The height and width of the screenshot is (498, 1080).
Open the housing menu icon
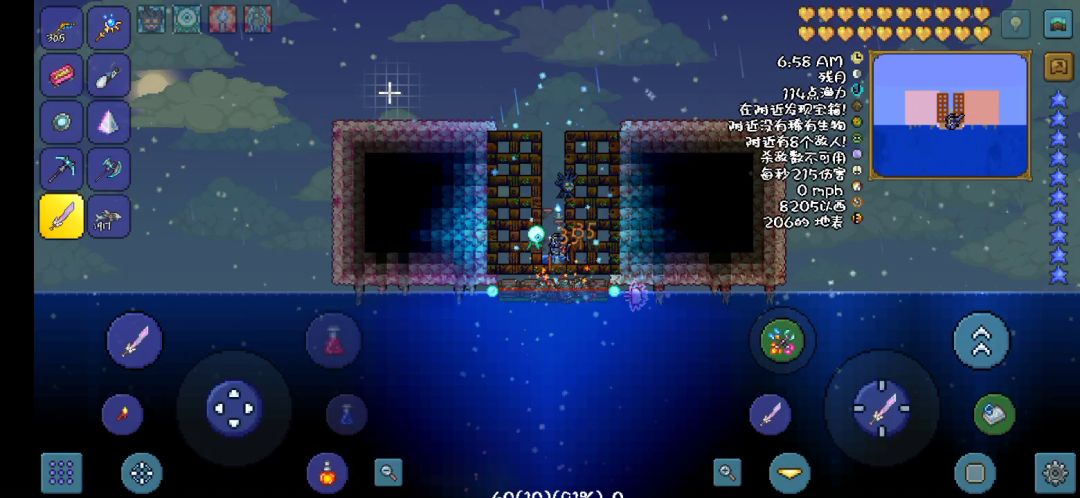1058,67
